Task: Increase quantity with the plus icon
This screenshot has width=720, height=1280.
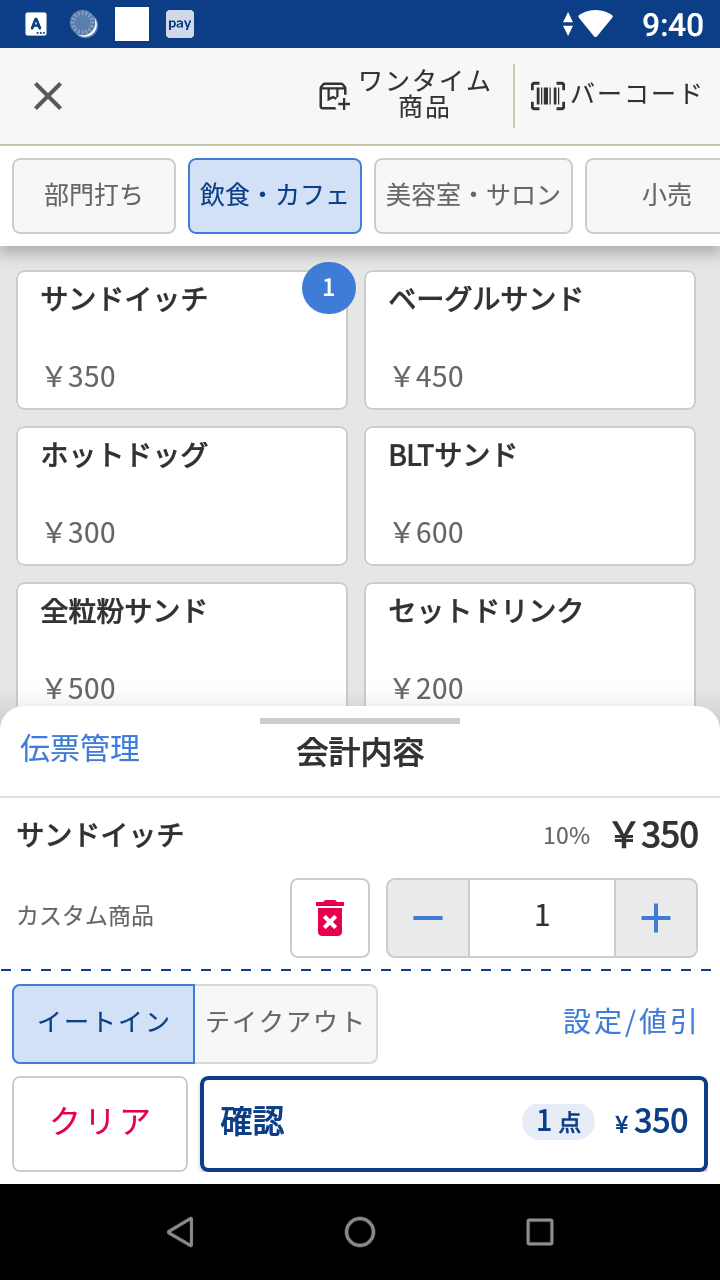Action: click(x=655, y=918)
